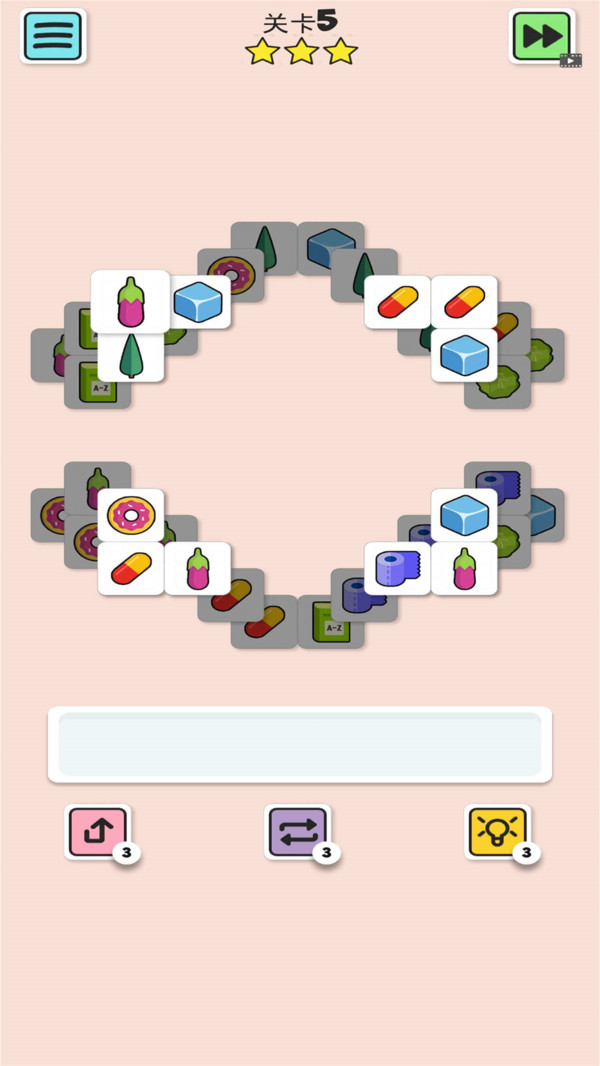The width and height of the screenshot is (600, 1066).
Task: Use the pink undo move button
Action: point(97,831)
